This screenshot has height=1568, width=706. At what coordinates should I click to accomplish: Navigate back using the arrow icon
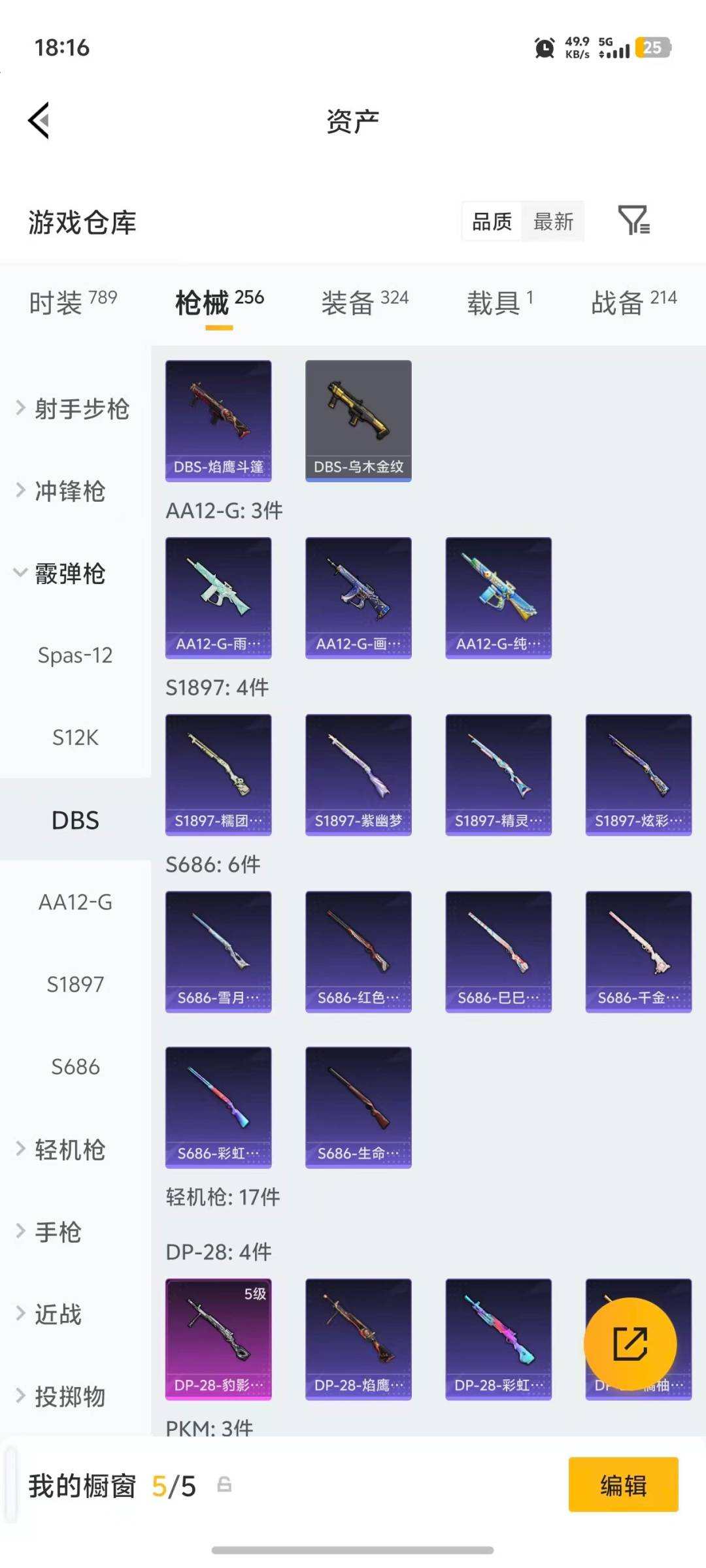[x=39, y=120]
